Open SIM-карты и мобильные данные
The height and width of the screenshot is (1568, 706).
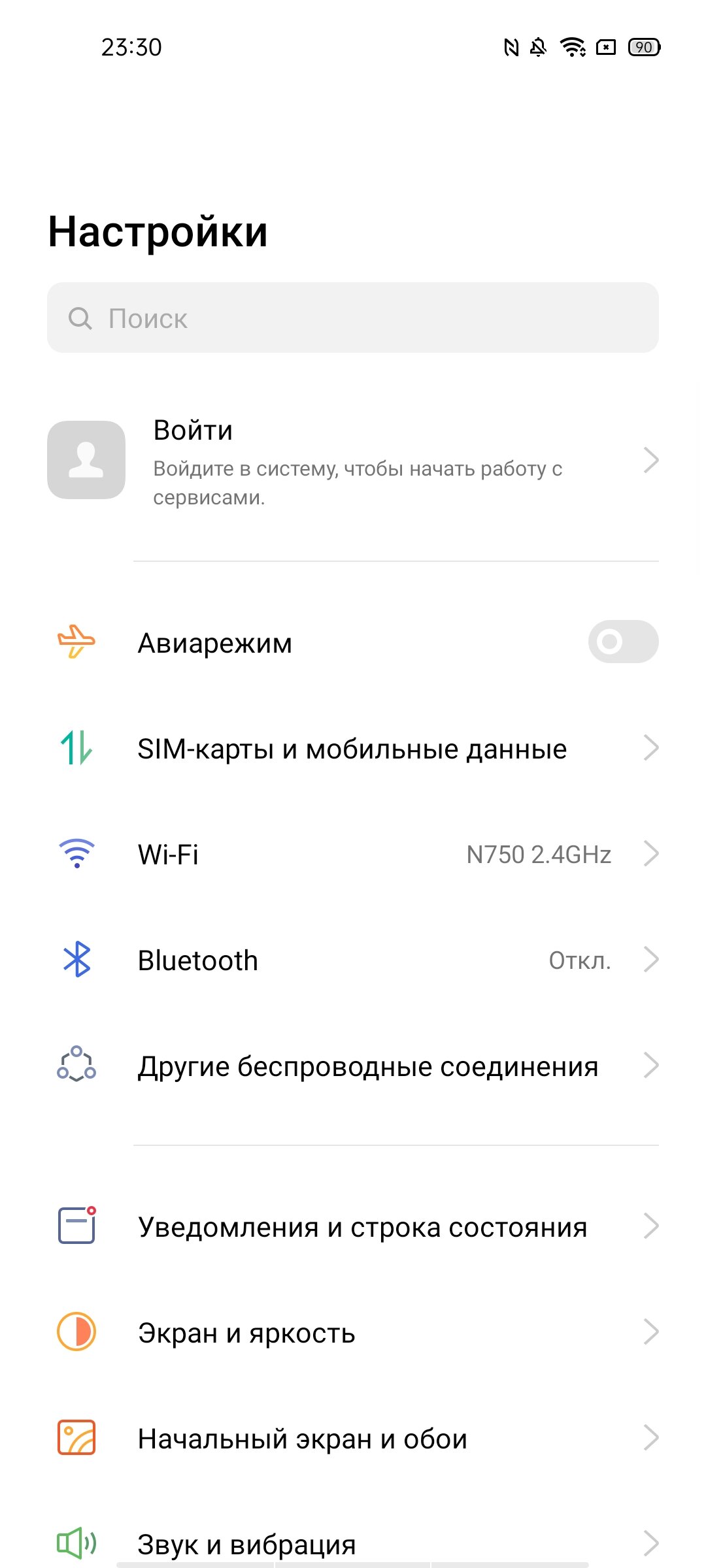pos(353,749)
